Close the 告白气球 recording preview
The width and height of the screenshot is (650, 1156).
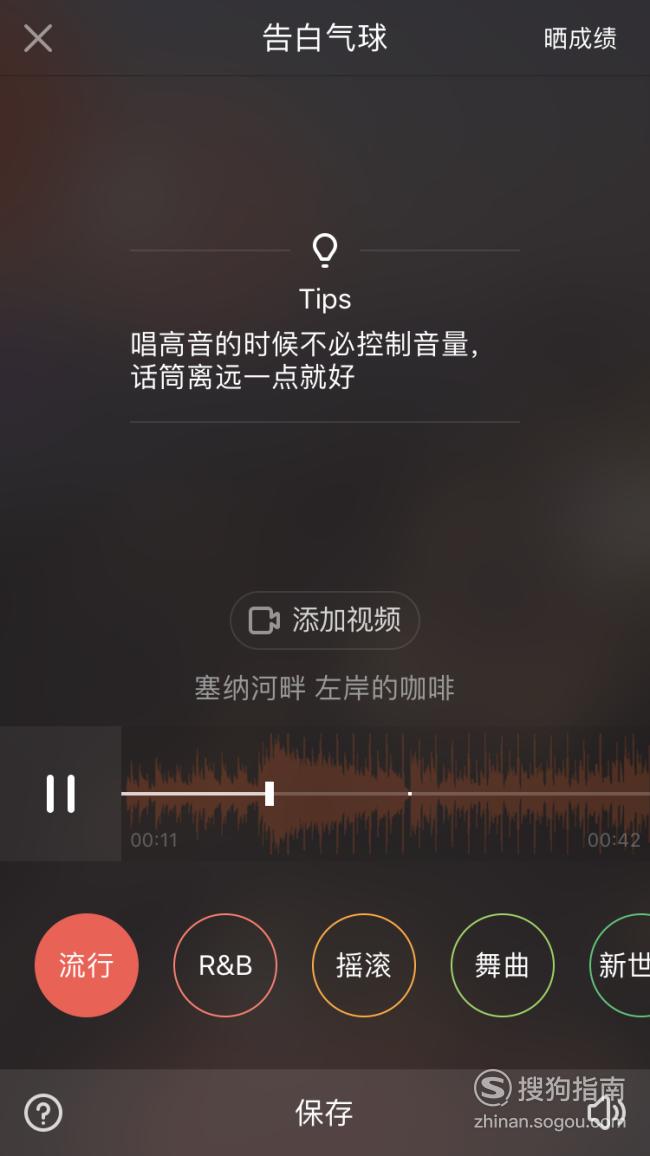tap(38, 38)
